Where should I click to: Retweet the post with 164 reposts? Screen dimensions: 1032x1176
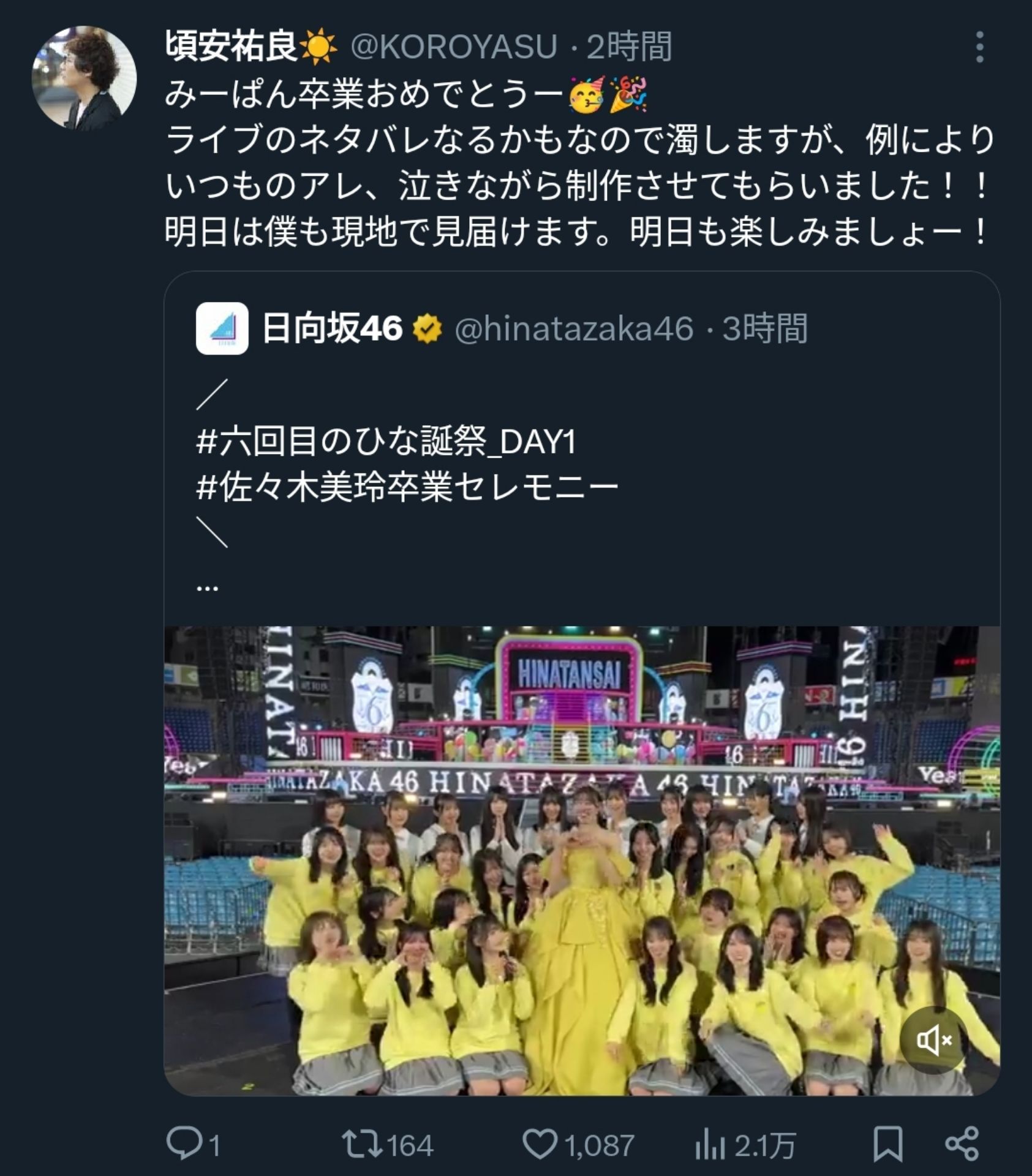click(x=361, y=1144)
